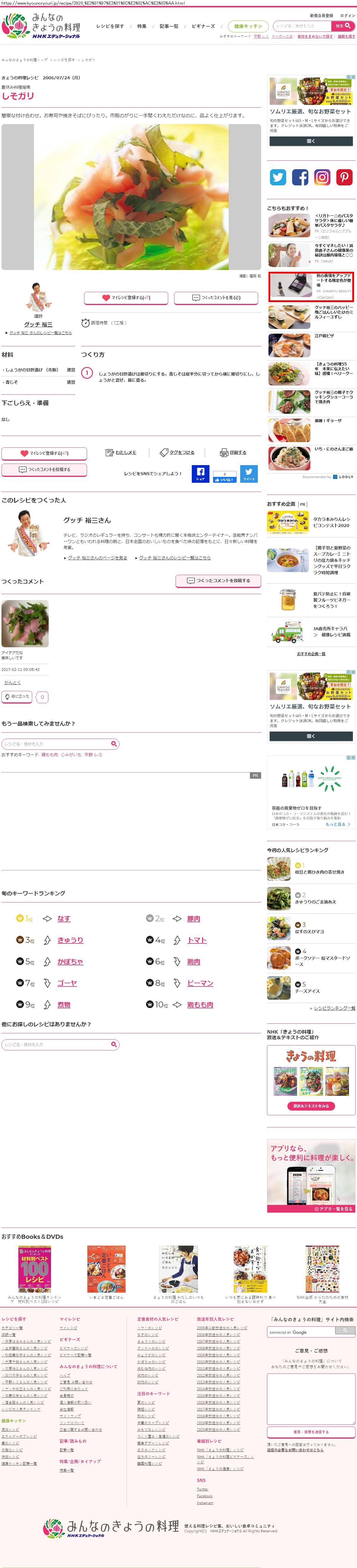The image size is (357, 1568).
Task: Open the 健康キッチン section
Action: point(248,26)
